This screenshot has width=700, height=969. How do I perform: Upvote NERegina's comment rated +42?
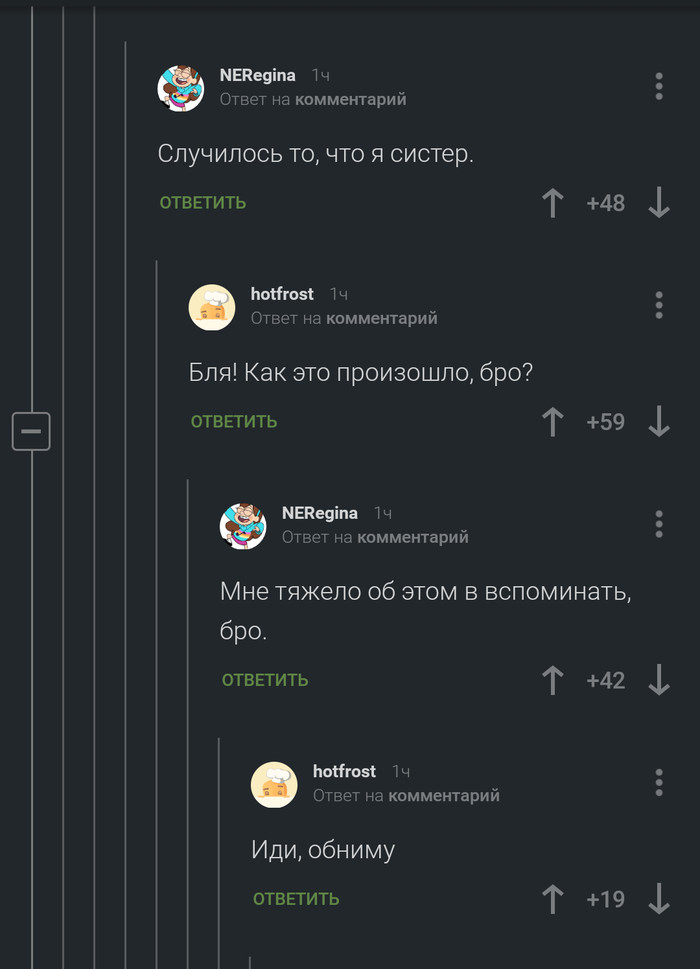(x=552, y=681)
